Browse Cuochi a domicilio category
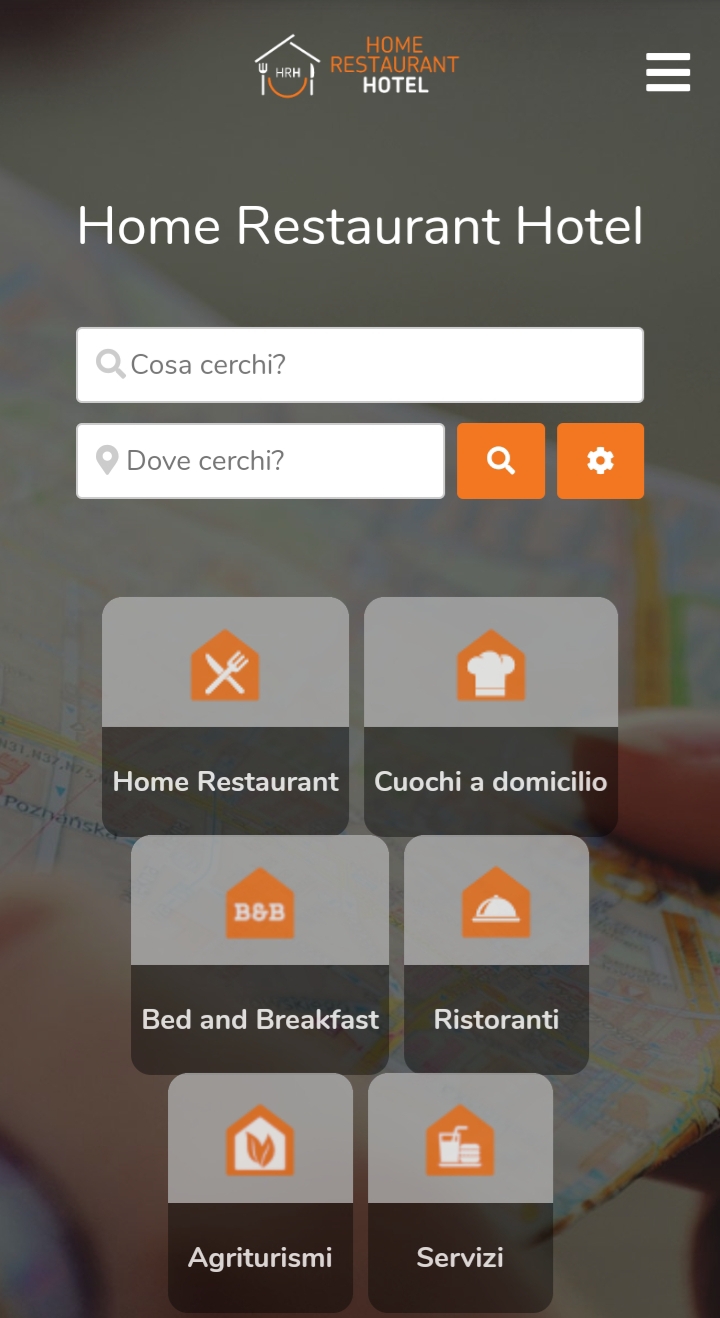720x1318 pixels. pyautogui.click(x=490, y=716)
